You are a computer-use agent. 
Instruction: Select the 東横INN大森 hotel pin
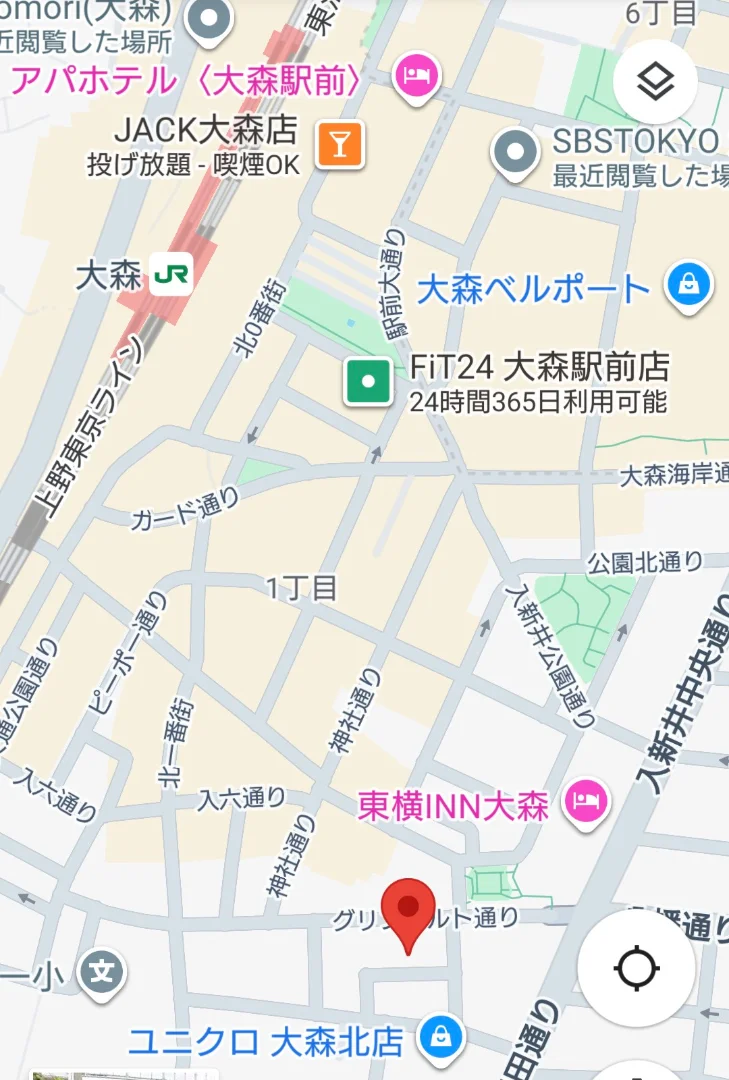coord(586,801)
